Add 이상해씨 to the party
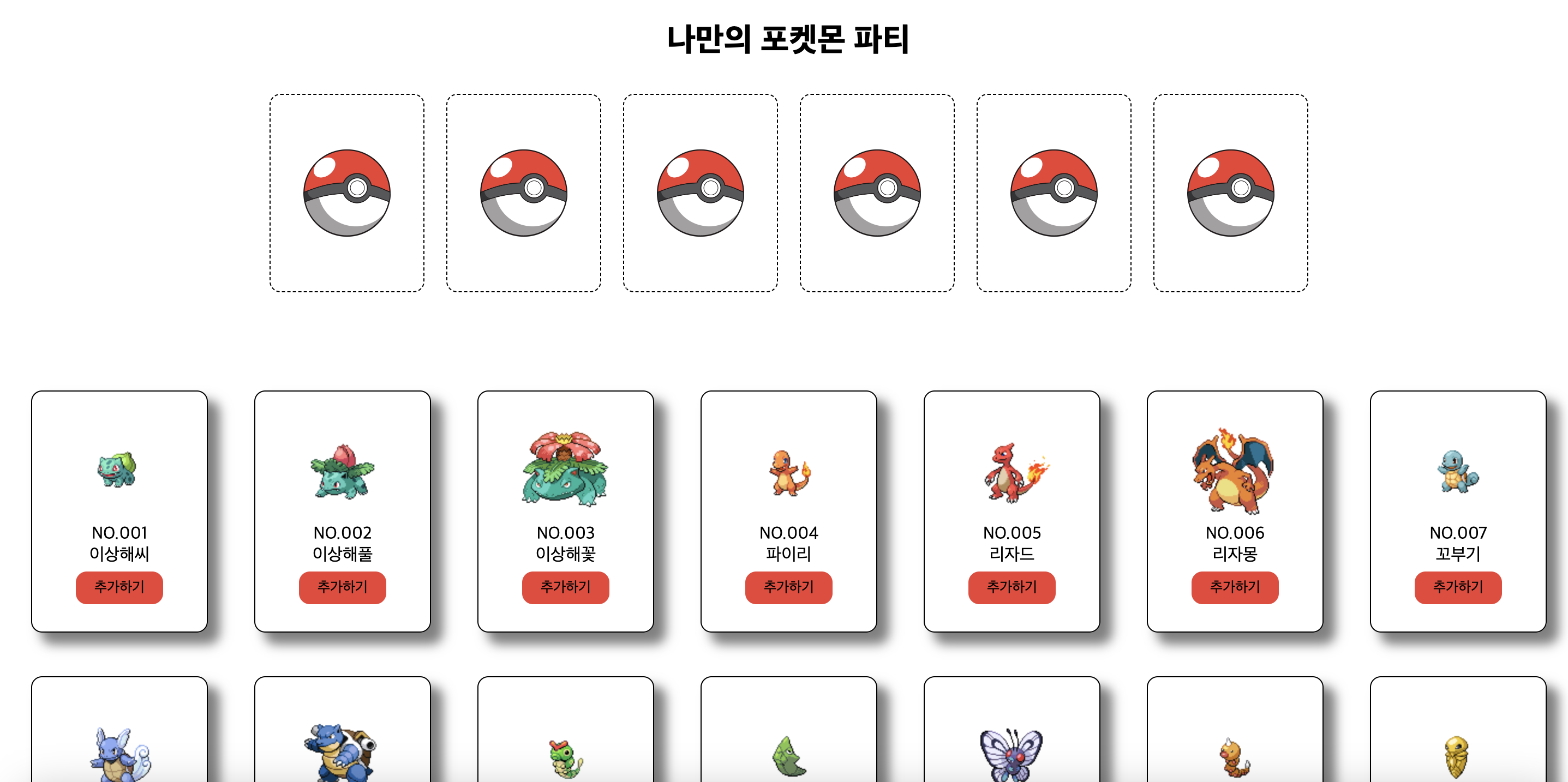Screen dimensions: 1568x782 click(119, 587)
